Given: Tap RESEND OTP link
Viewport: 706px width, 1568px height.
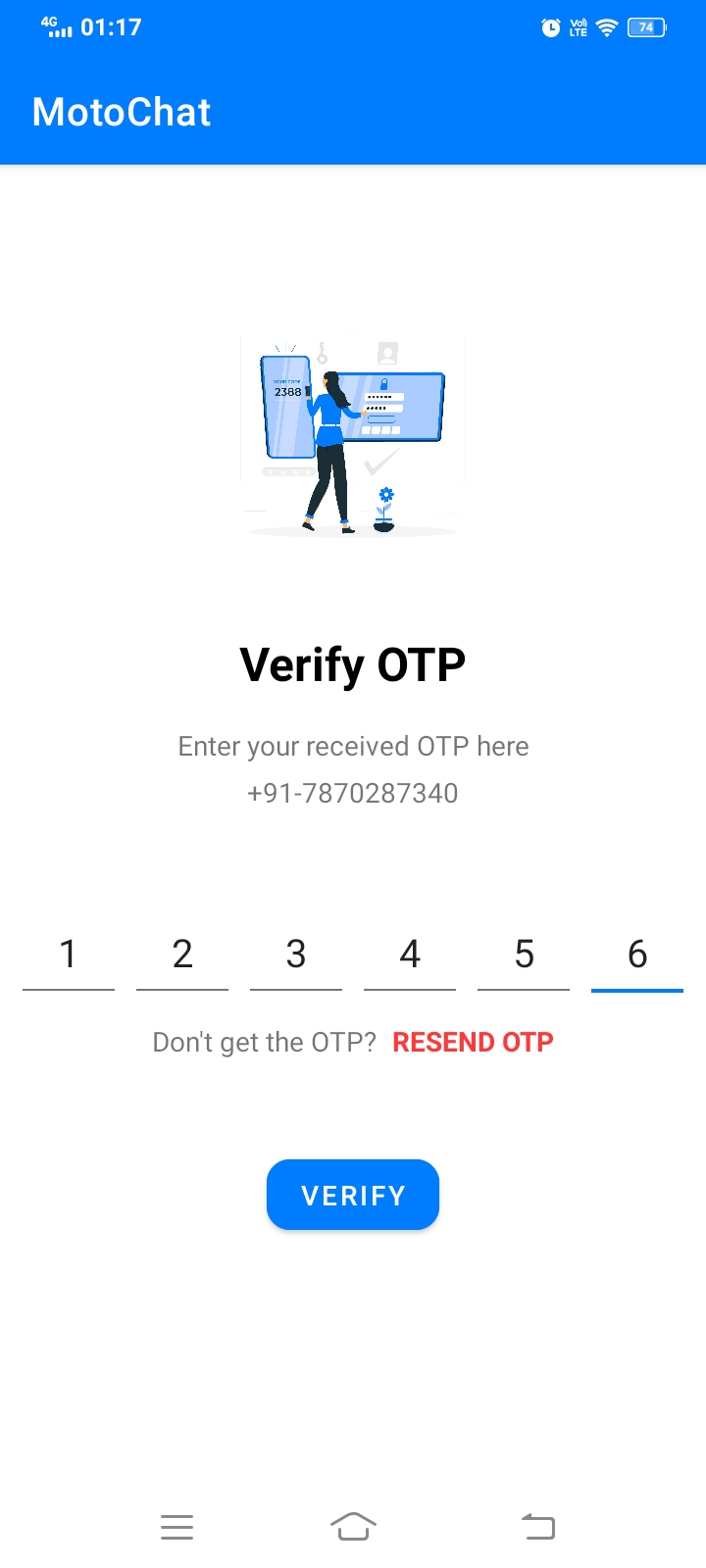Looking at the screenshot, I should click(473, 1042).
